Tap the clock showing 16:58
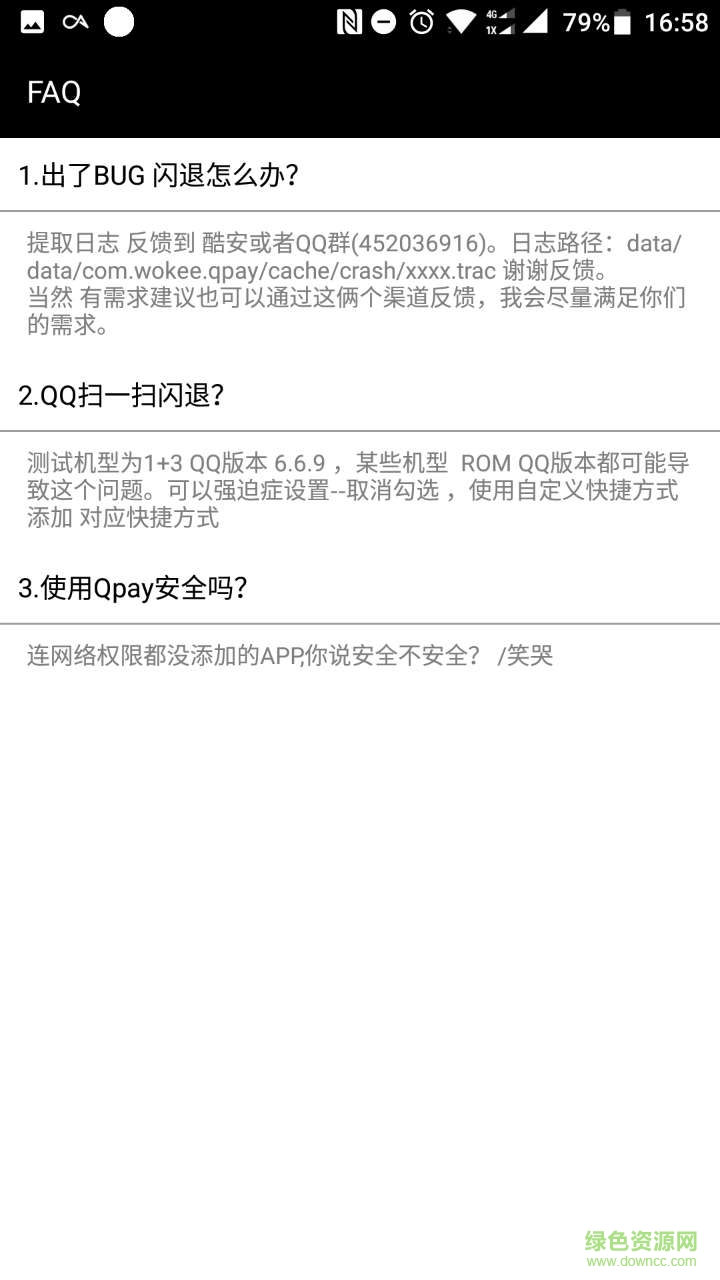The image size is (720, 1280). tap(676, 21)
